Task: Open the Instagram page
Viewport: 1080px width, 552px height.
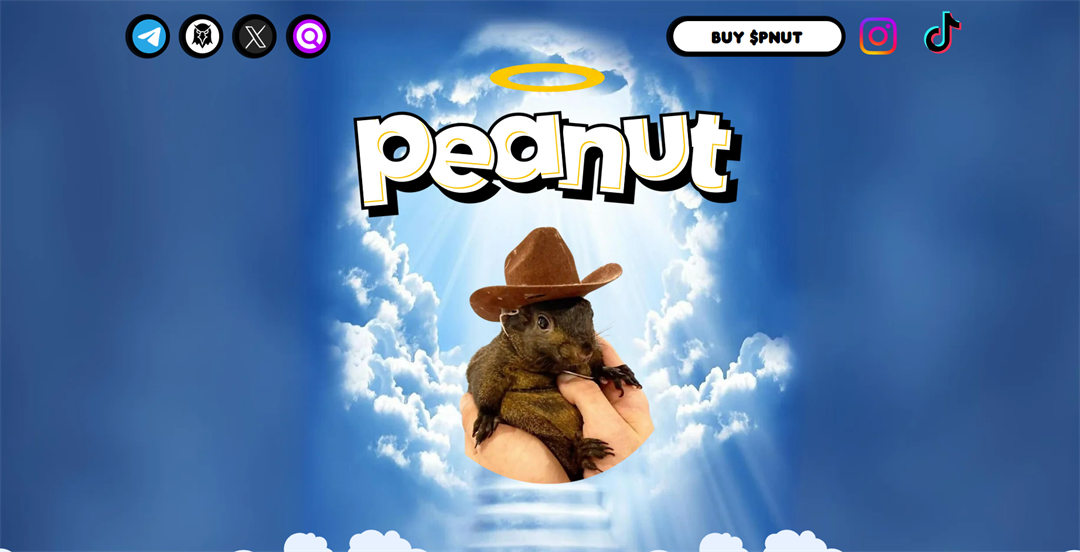Action: [x=878, y=36]
